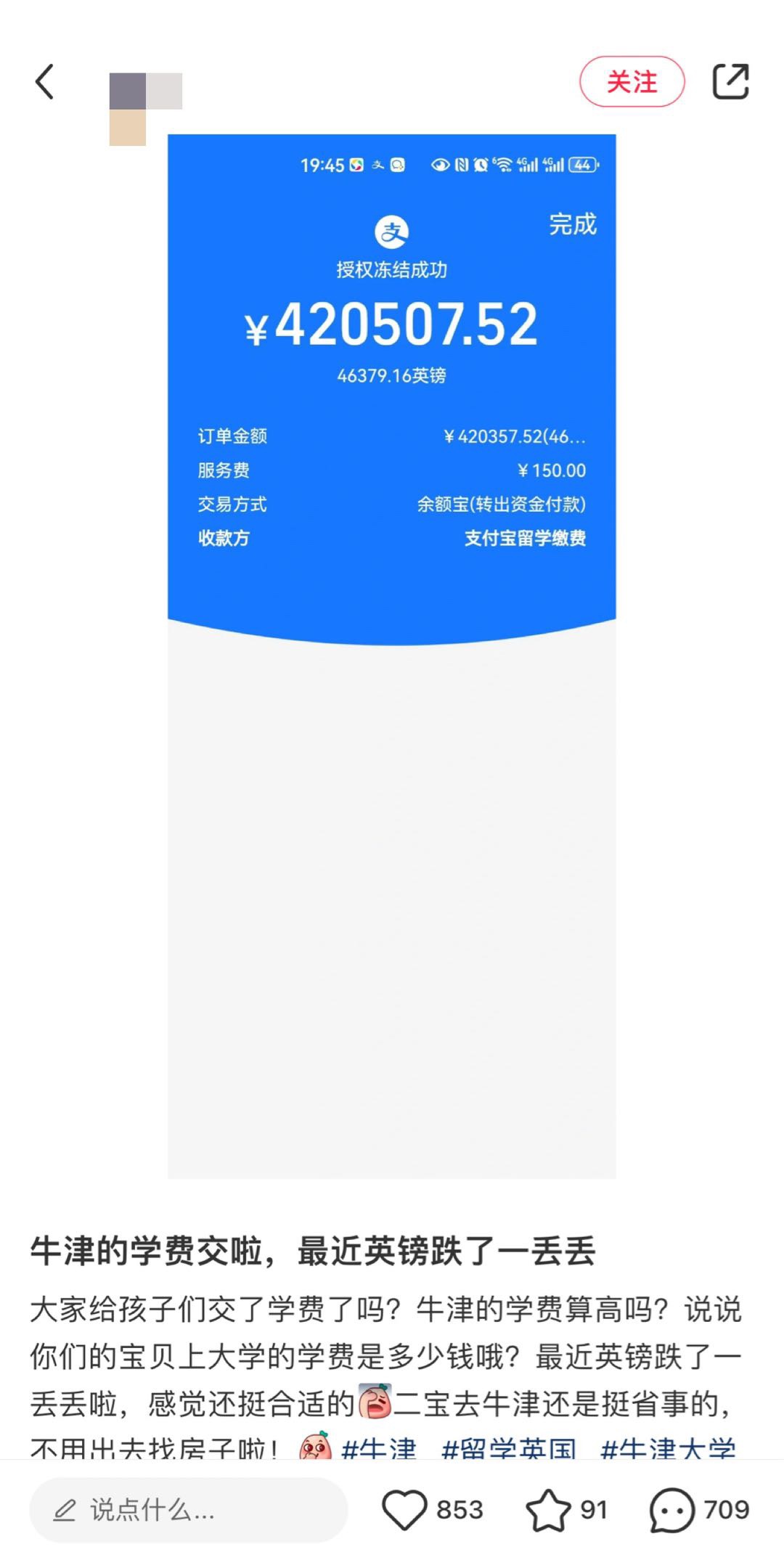Screen dimensions: 784x1568
Task: Like the post with the heart icon
Action: [x=404, y=1510]
